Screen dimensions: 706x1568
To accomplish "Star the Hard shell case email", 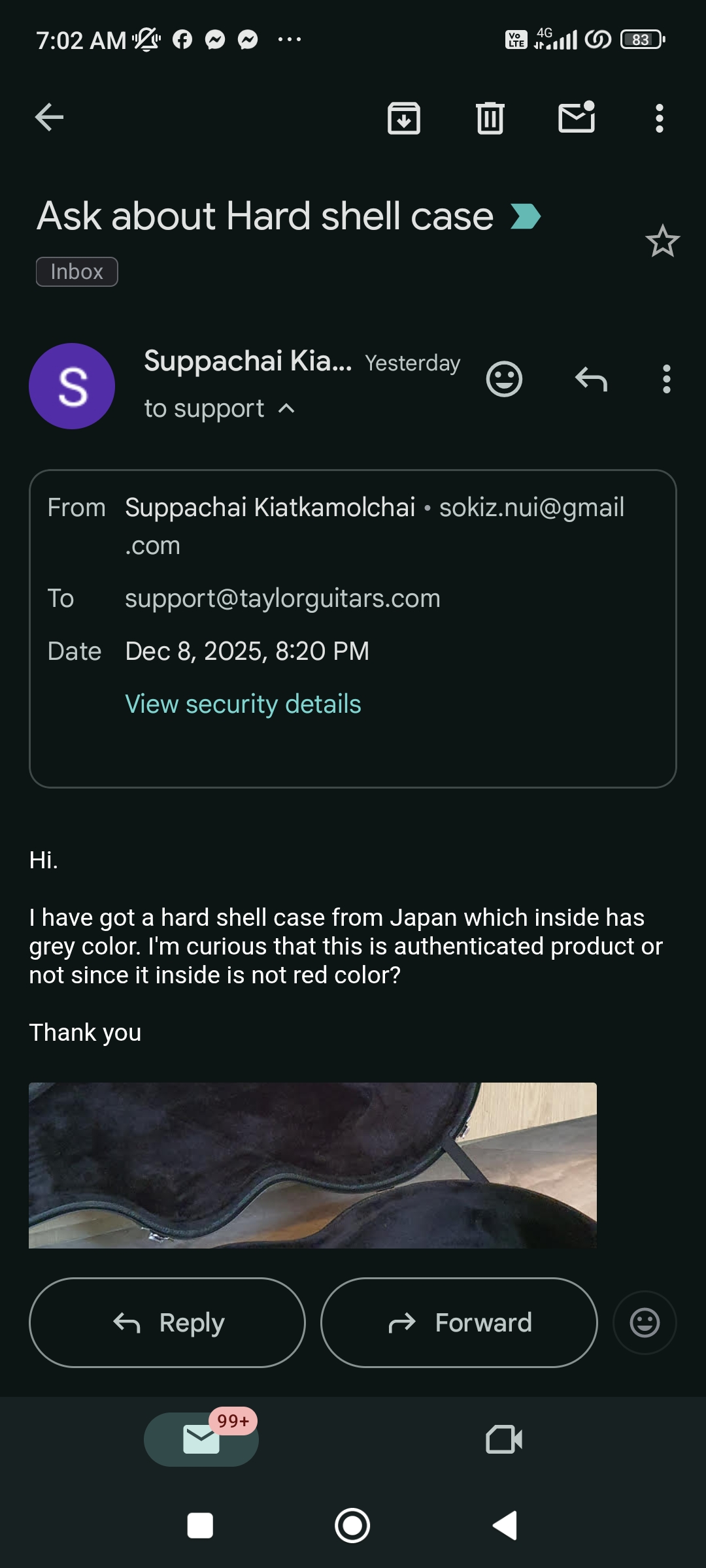I will pos(662,241).
